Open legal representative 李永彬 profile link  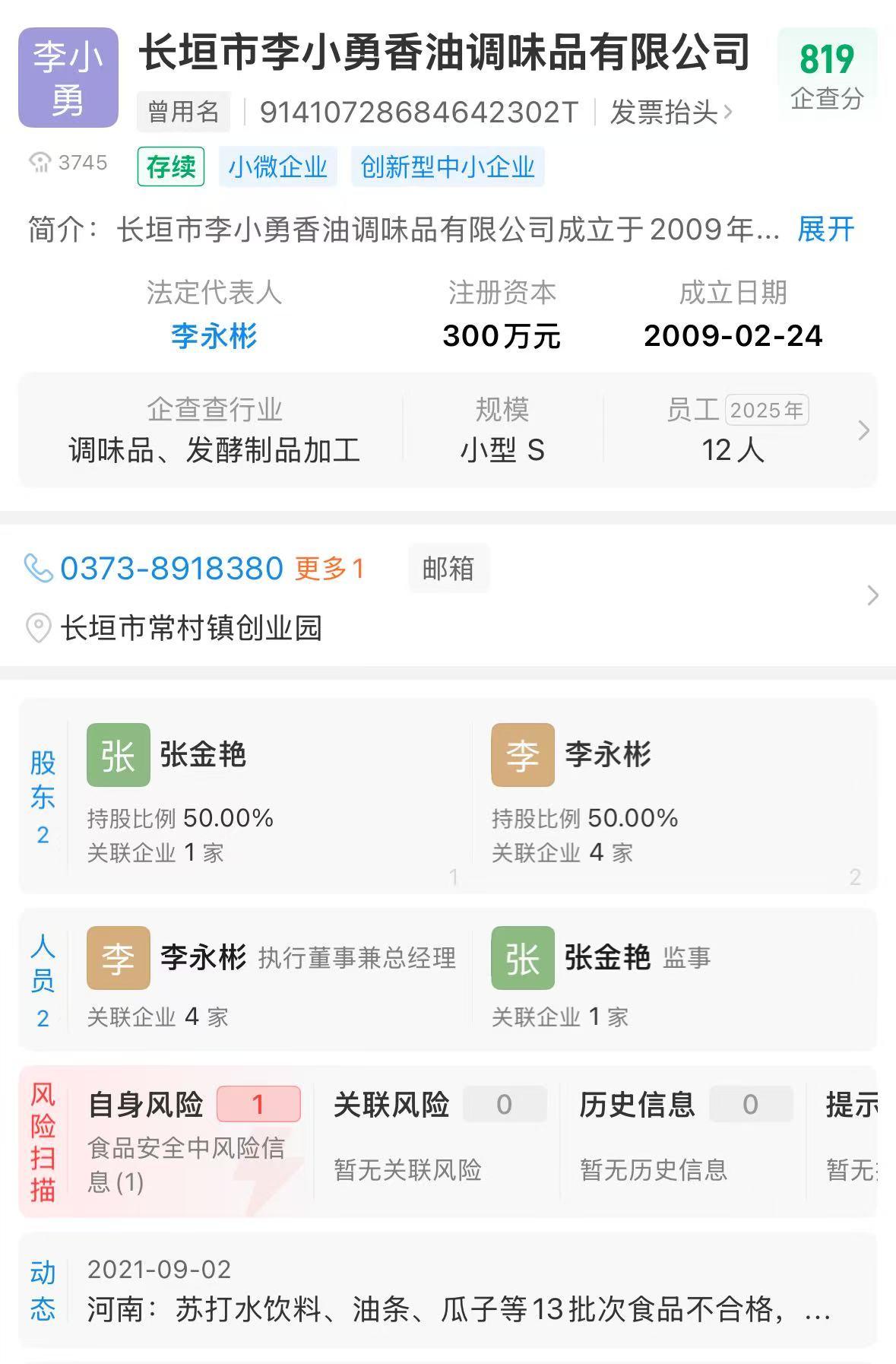[214, 336]
